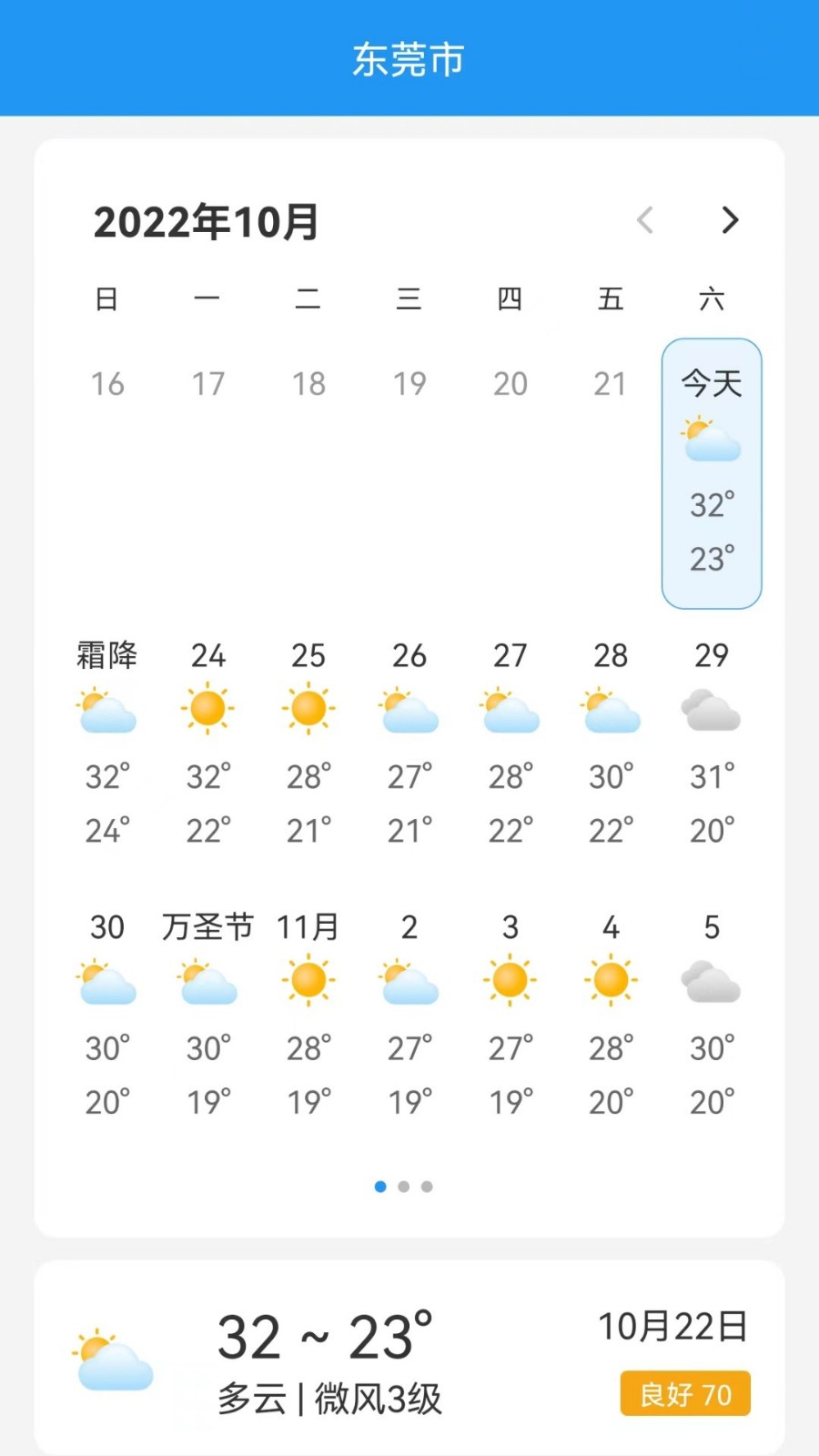Tap the 28th forecast cell
Screen dimensions: 819x1456
coord(611,742)
